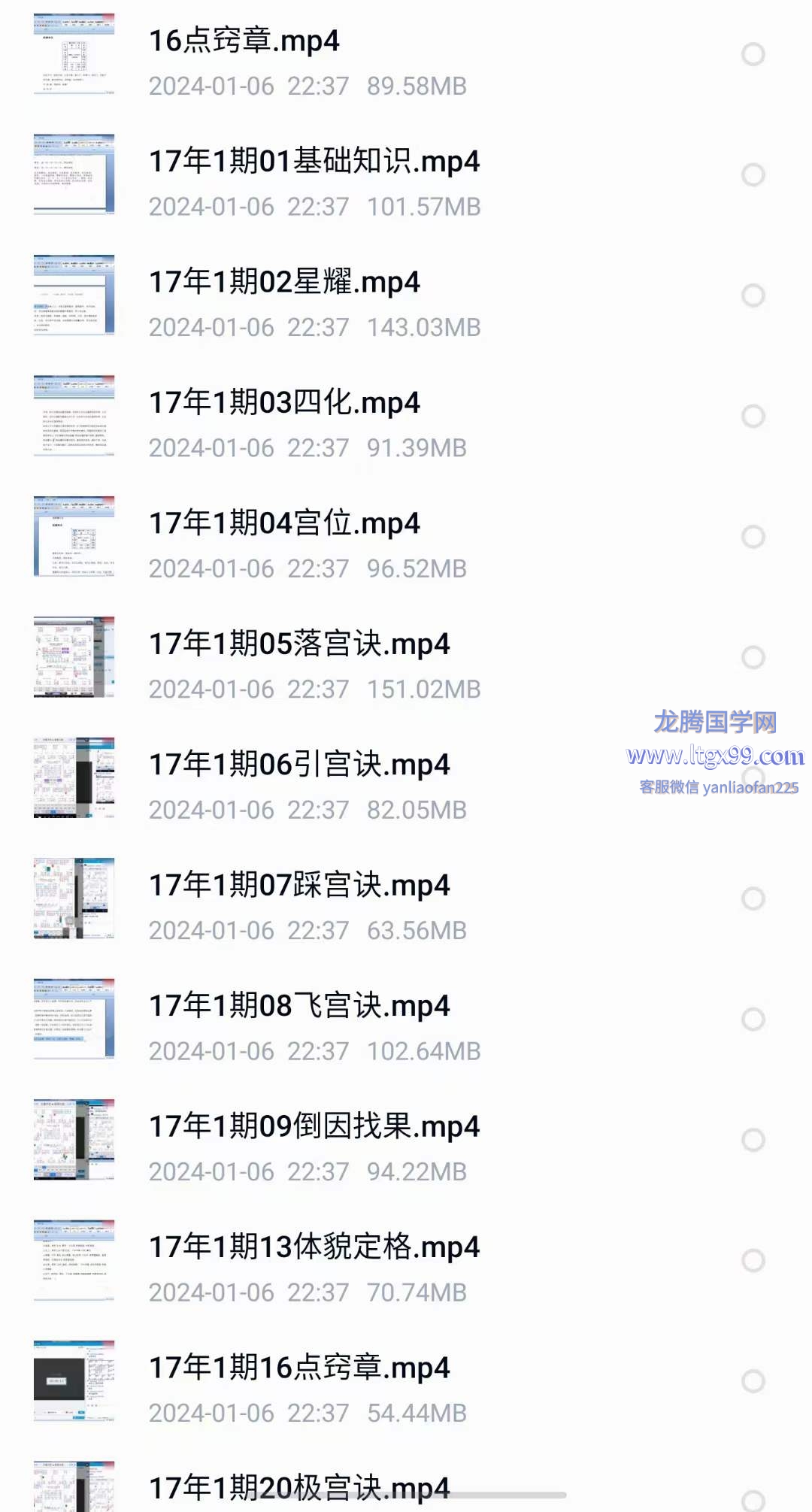Screen dimensions: 812x1512
Task: Open 17年1期20极宫诀.mp4
Action: (299, 1487)
